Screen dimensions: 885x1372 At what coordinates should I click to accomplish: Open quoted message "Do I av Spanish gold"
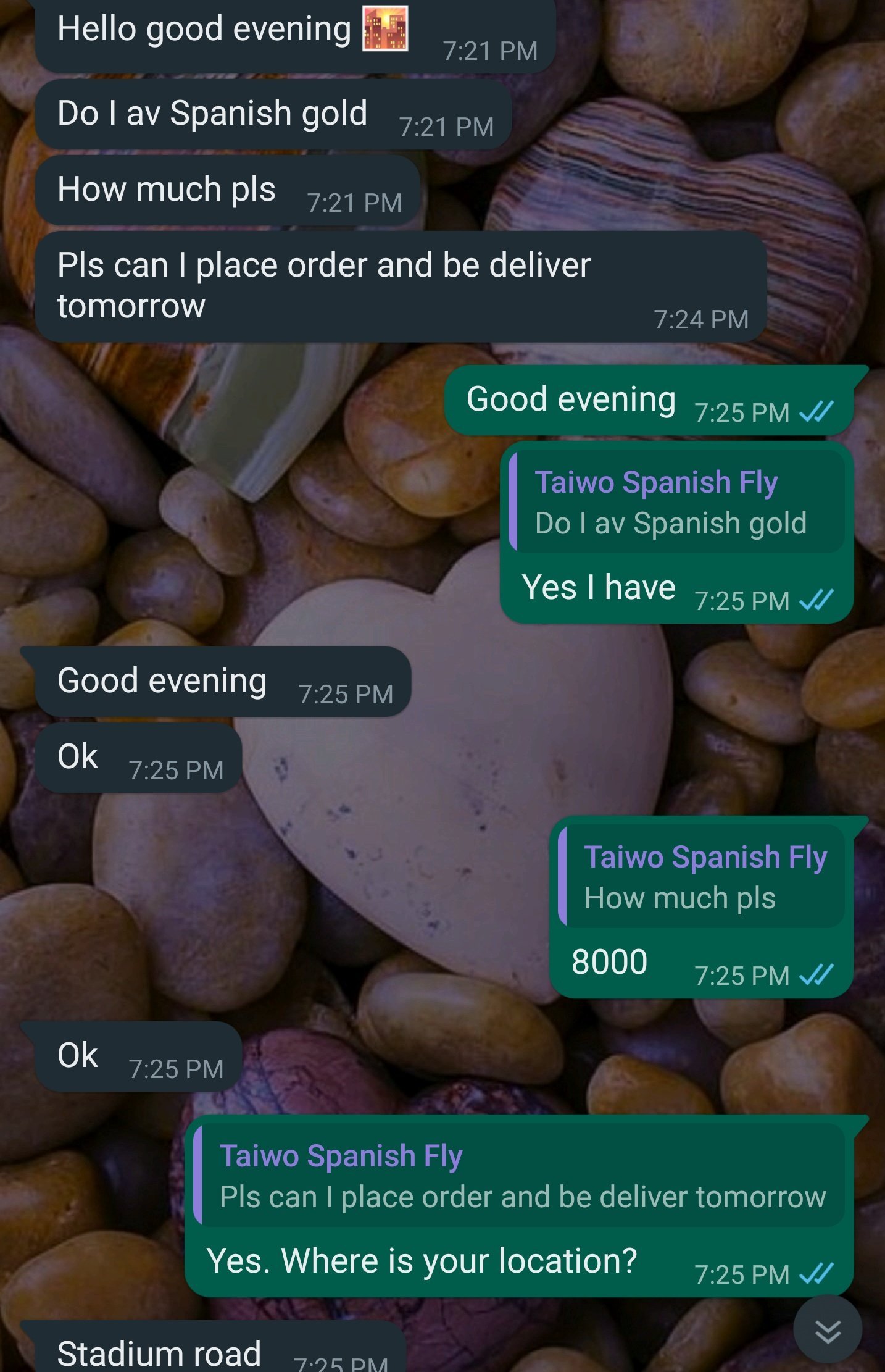[x=676, y=502]
